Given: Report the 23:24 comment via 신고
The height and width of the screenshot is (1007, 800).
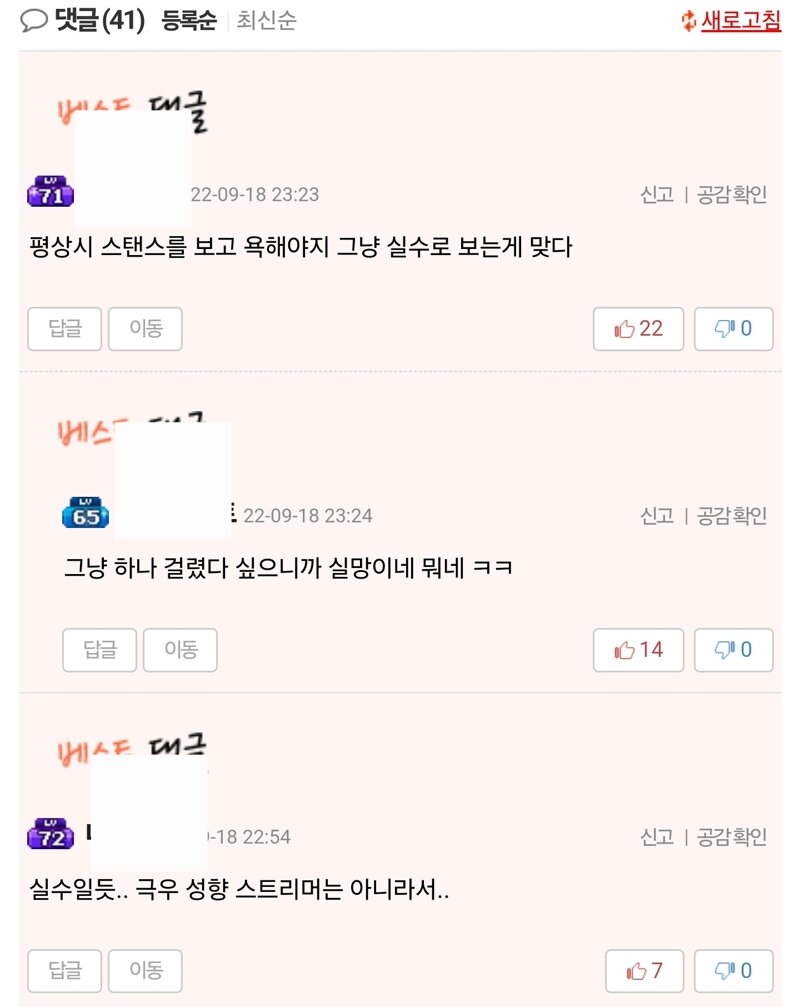Looking at the screenshot, I should pos(657,516).
